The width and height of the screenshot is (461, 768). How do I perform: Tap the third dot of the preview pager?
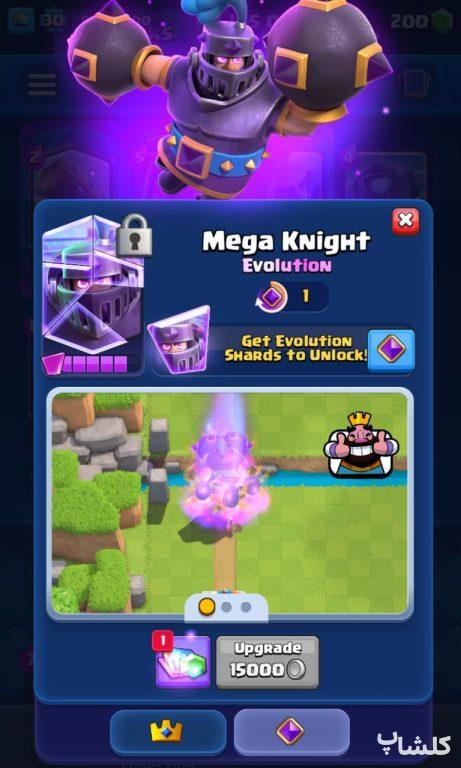[246, 607]
